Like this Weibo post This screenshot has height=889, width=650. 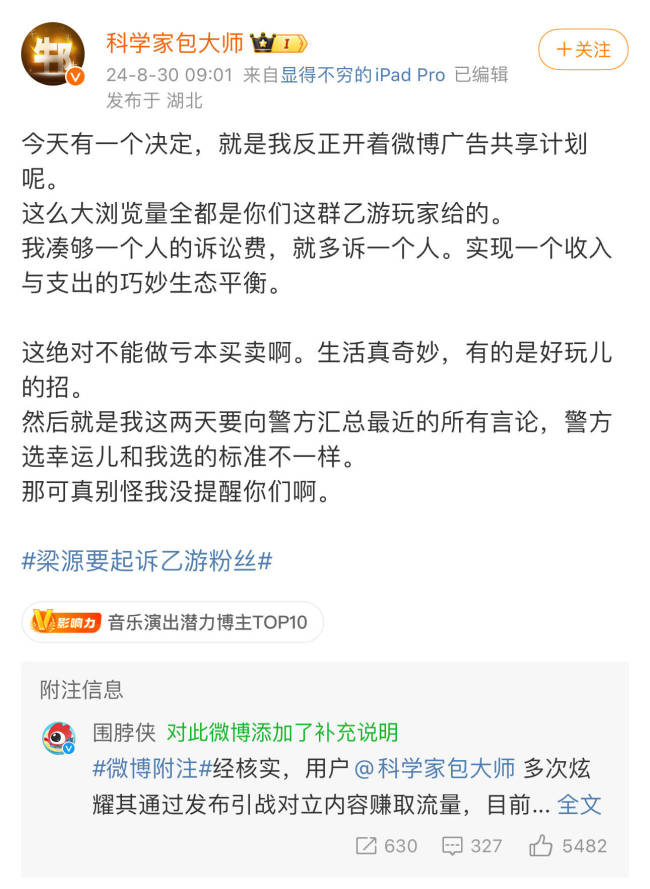(568, 846)
